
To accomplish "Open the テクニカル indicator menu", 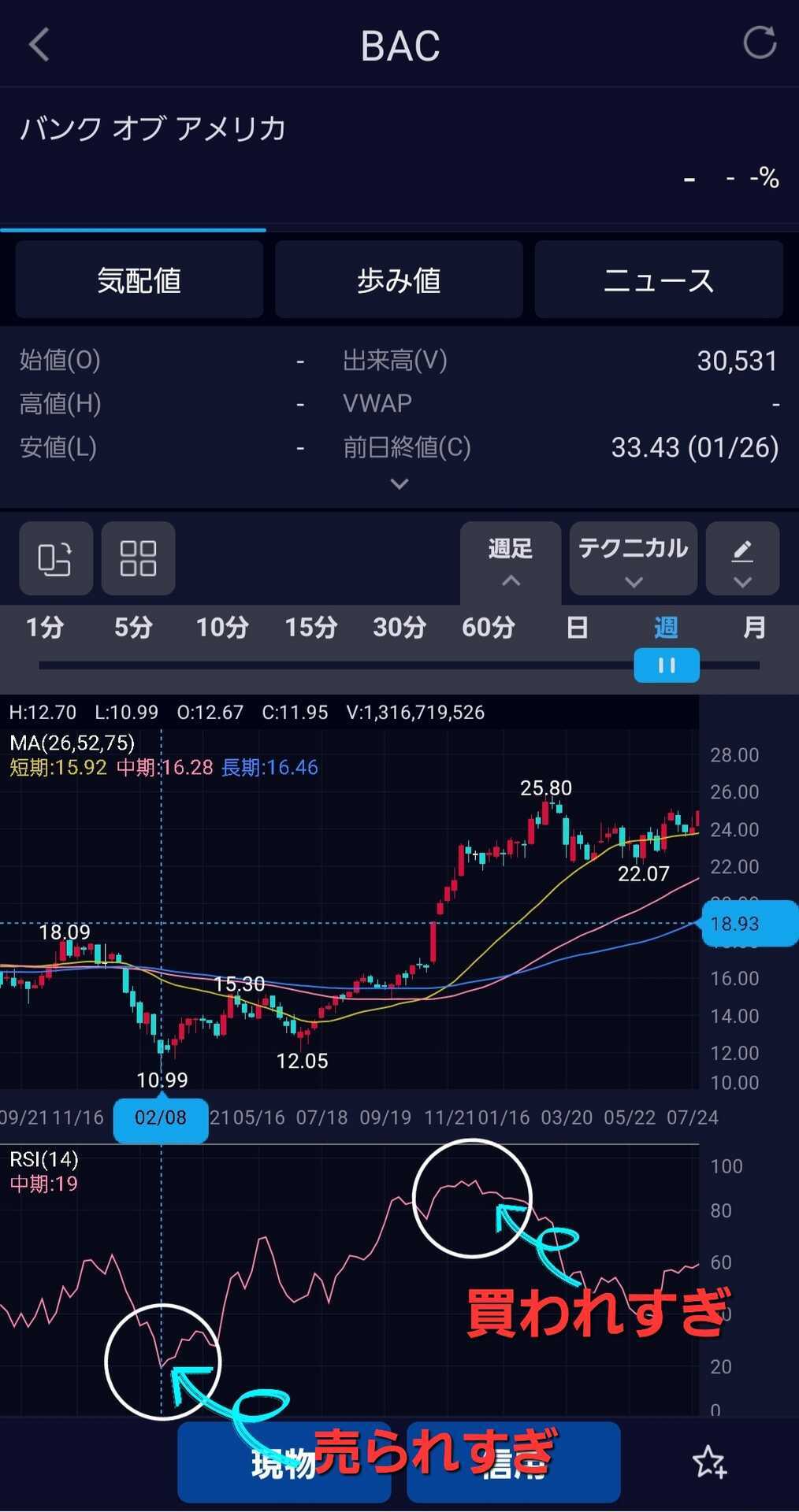I will click(634, 558).
